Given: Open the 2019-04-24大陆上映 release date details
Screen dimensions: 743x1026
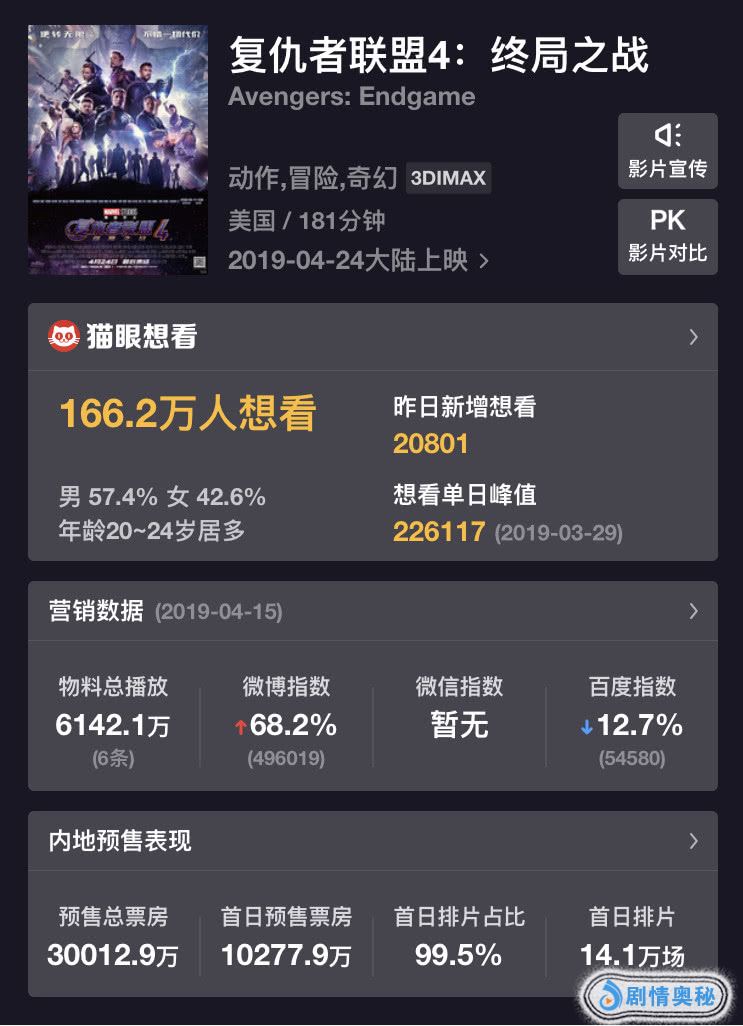Looking at the screenshot, I should (358, 261).
